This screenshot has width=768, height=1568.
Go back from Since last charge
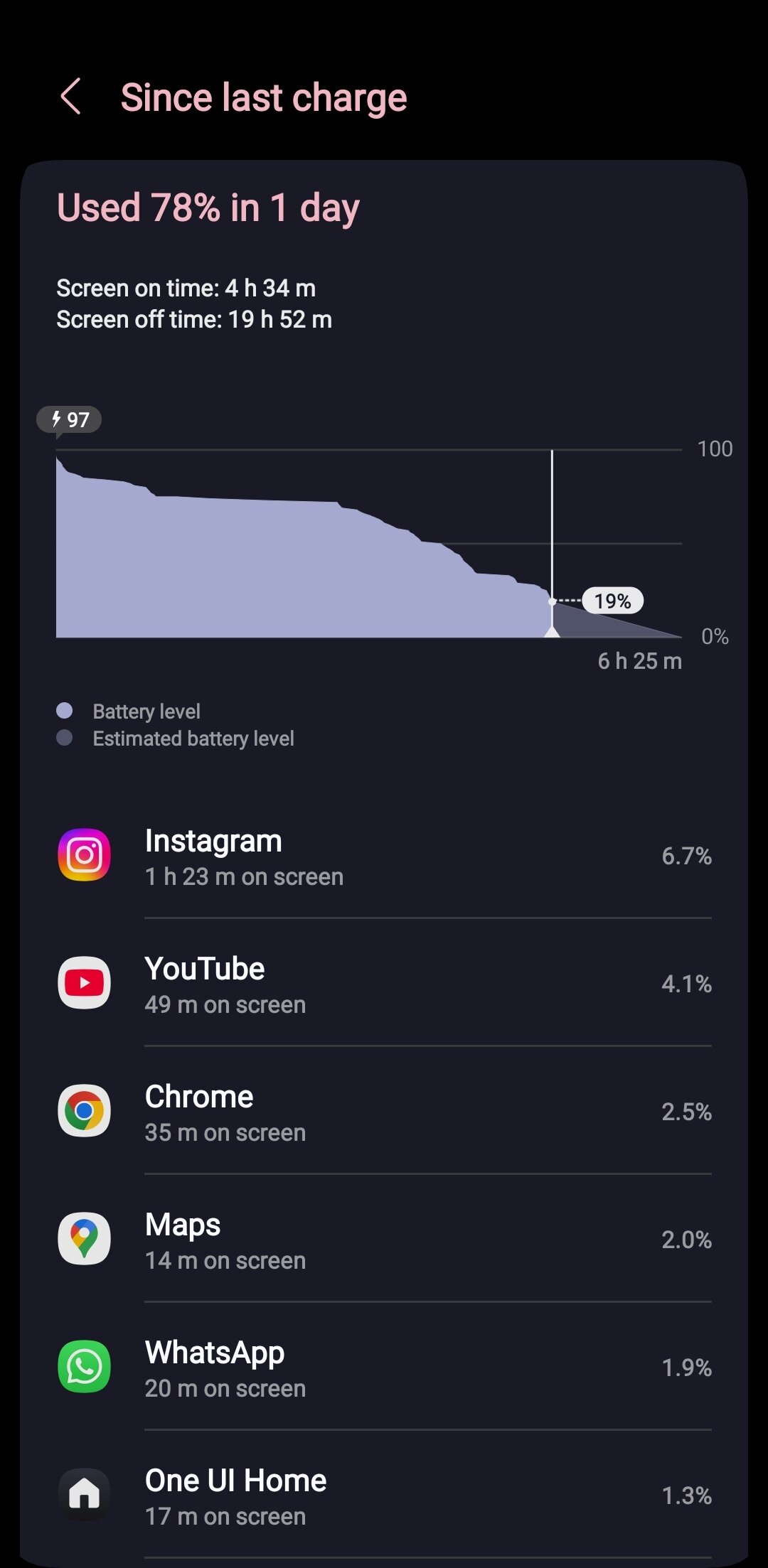tap(71, 97)
